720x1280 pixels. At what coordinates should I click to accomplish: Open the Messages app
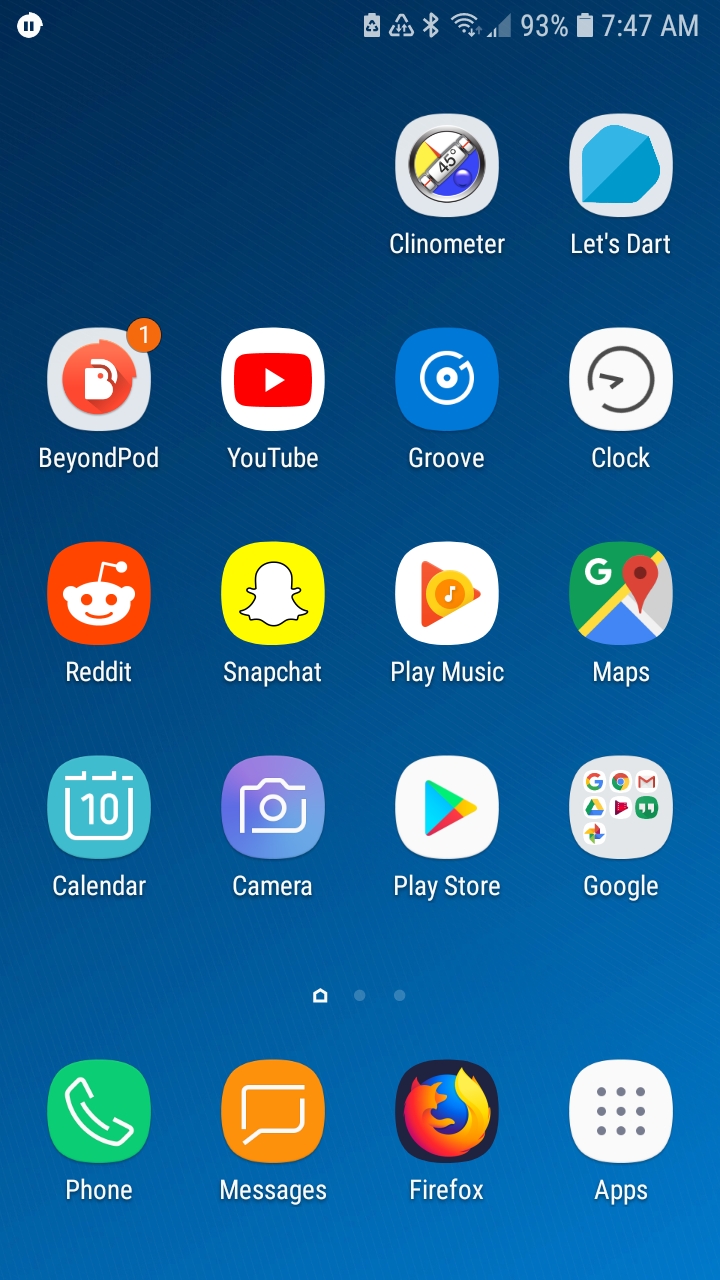tap(273, 1111)
